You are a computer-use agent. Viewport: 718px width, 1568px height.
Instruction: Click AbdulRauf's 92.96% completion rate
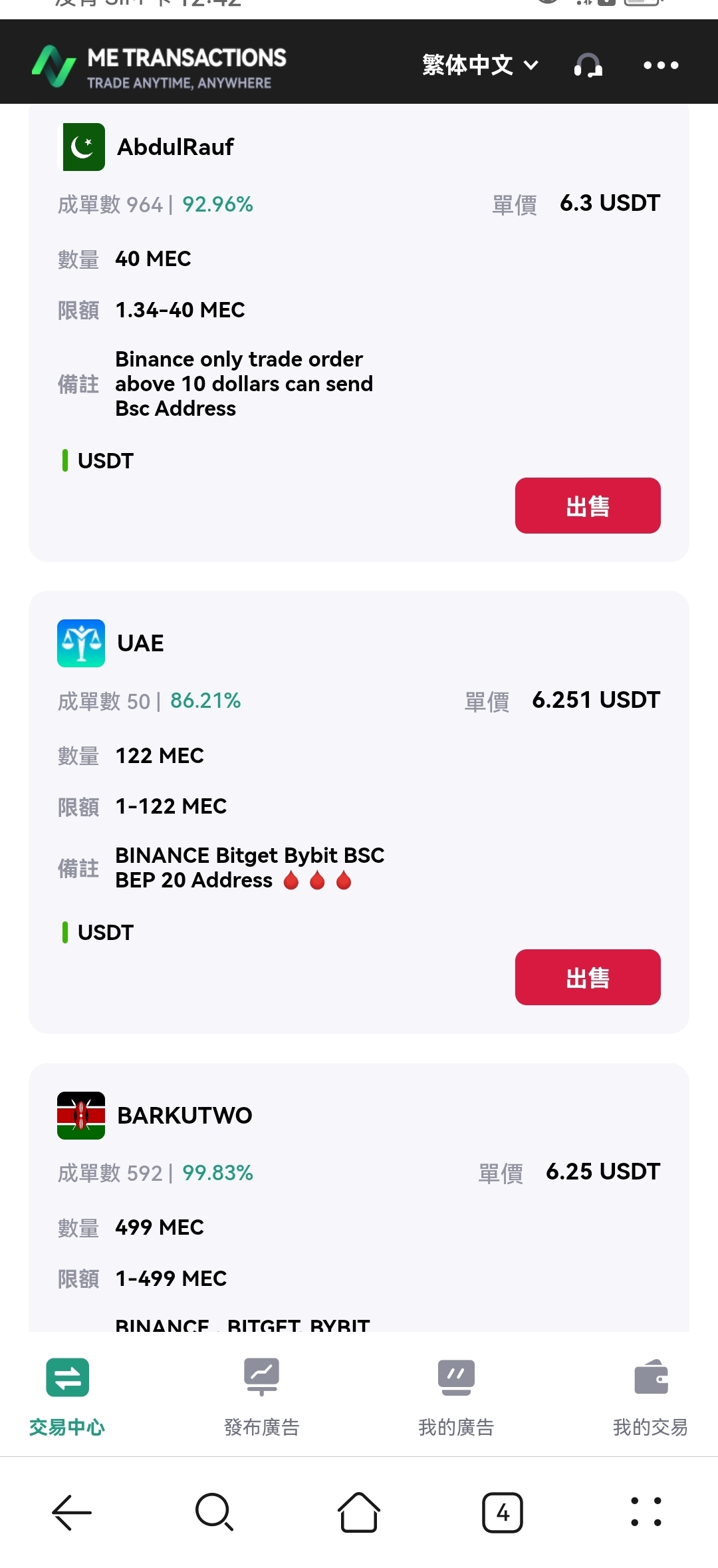(x=216, y=204)
